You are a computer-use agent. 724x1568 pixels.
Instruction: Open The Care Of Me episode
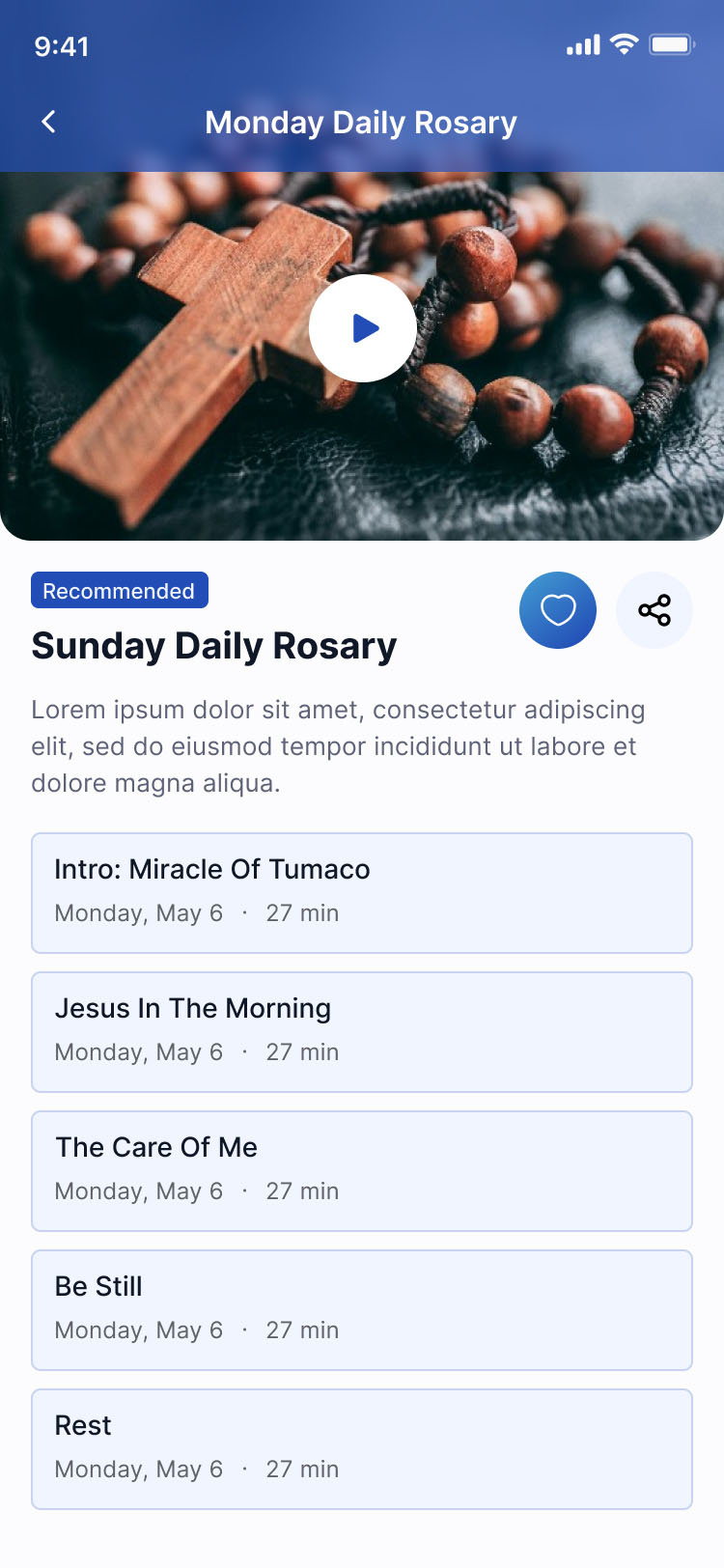pyautogui.click(x=362, y=1171)
